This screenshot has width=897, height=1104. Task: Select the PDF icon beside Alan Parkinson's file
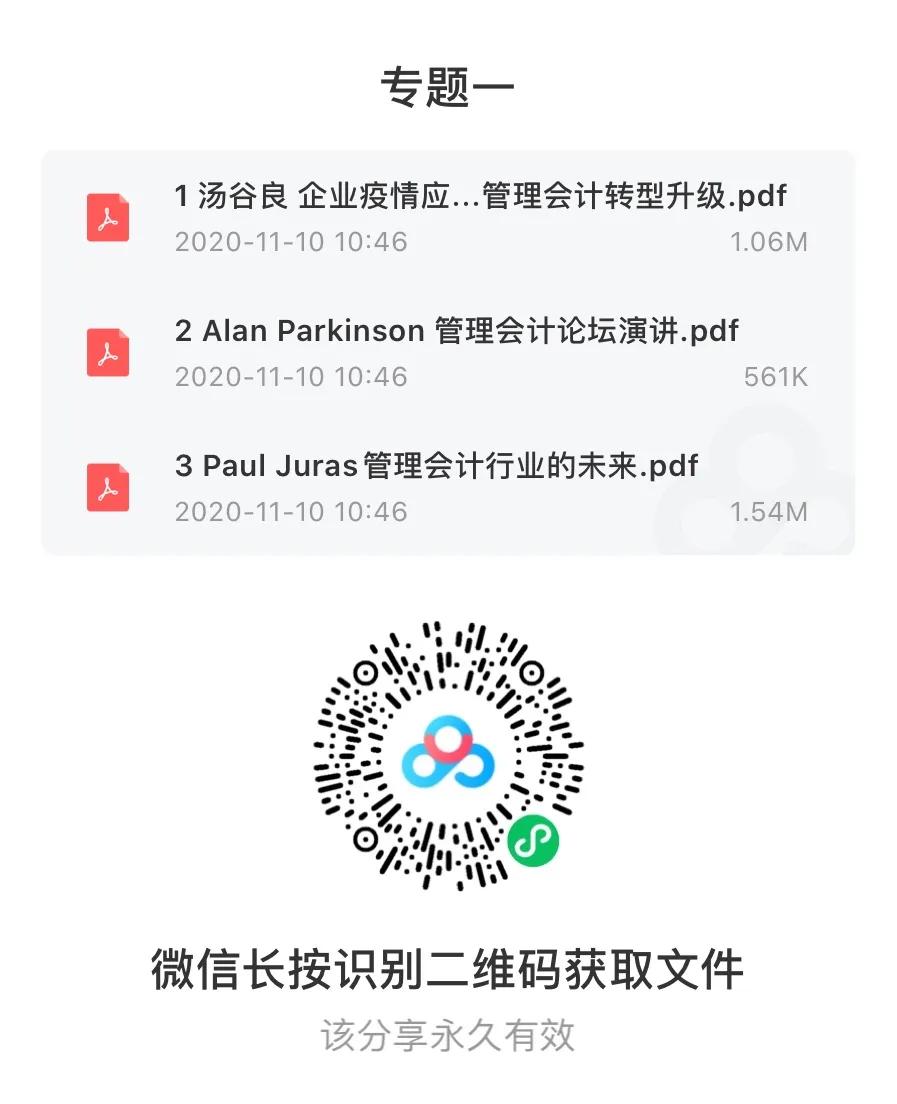[110, 353]
